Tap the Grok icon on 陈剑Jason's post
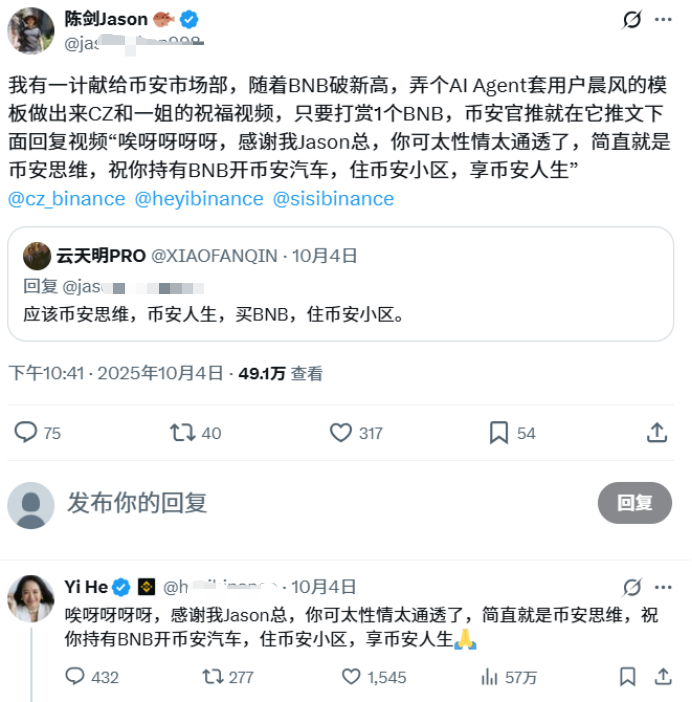 [x=631, y=19]
